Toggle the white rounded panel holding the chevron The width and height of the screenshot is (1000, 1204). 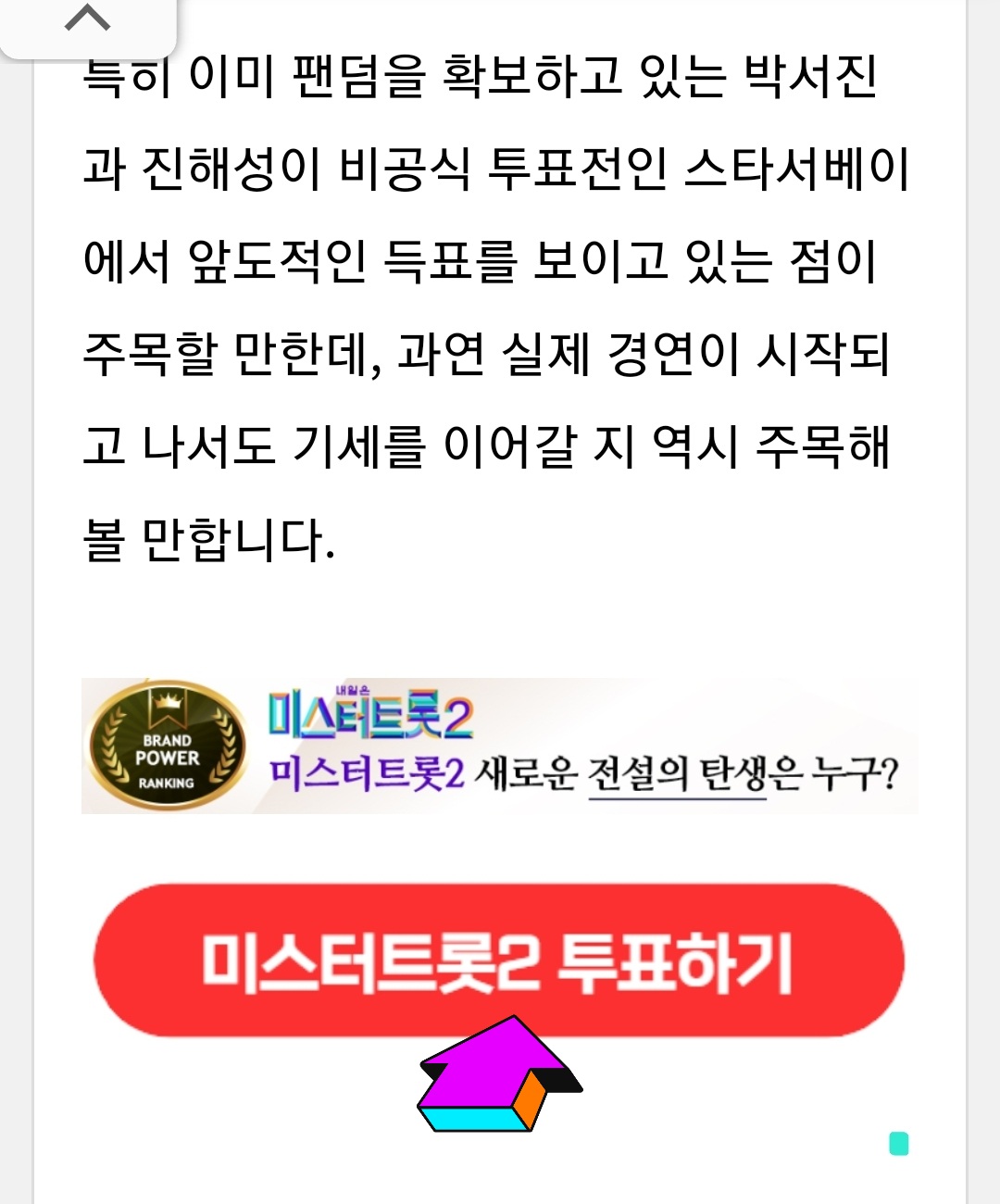88,28
